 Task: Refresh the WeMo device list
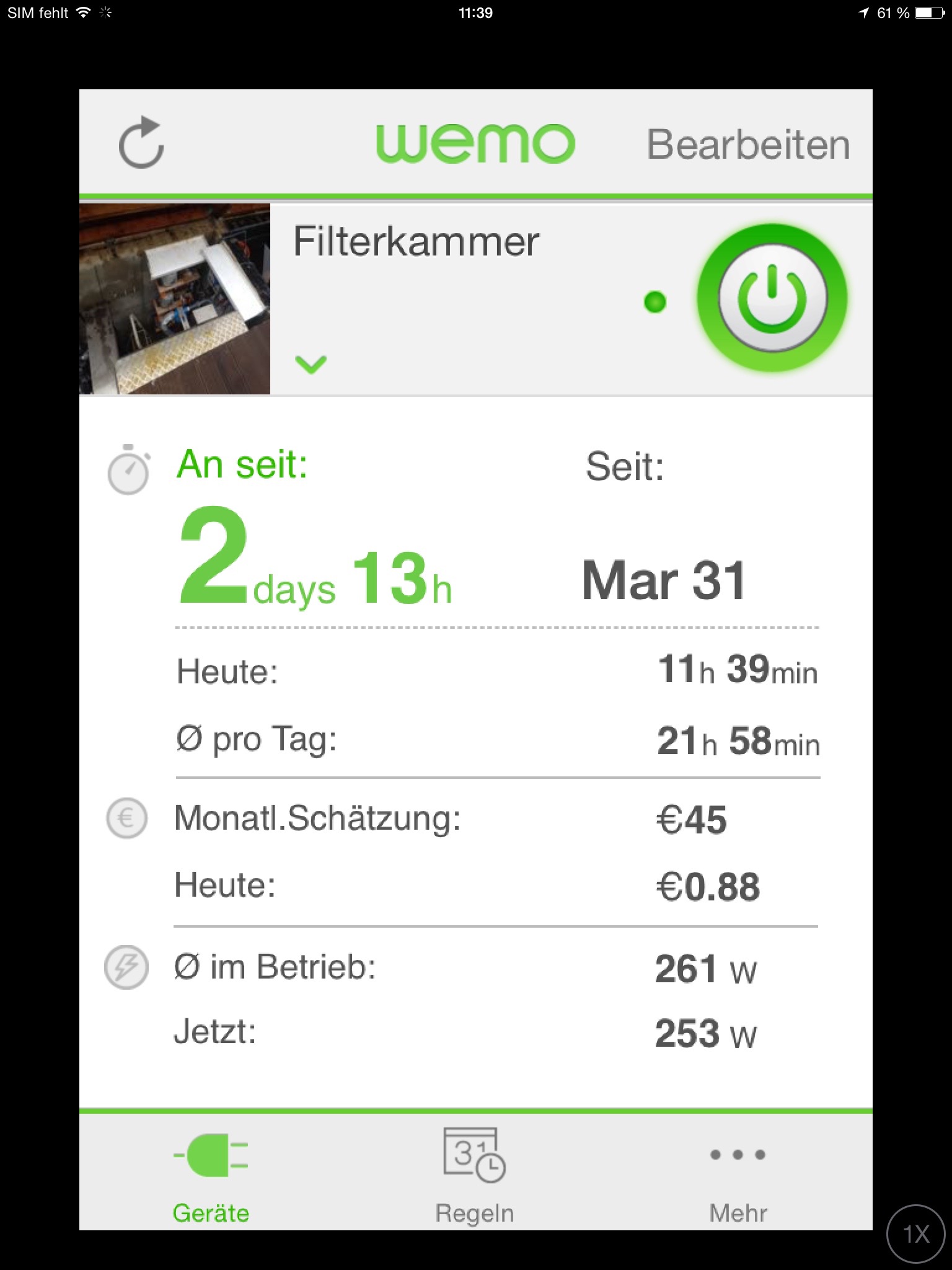141,143
